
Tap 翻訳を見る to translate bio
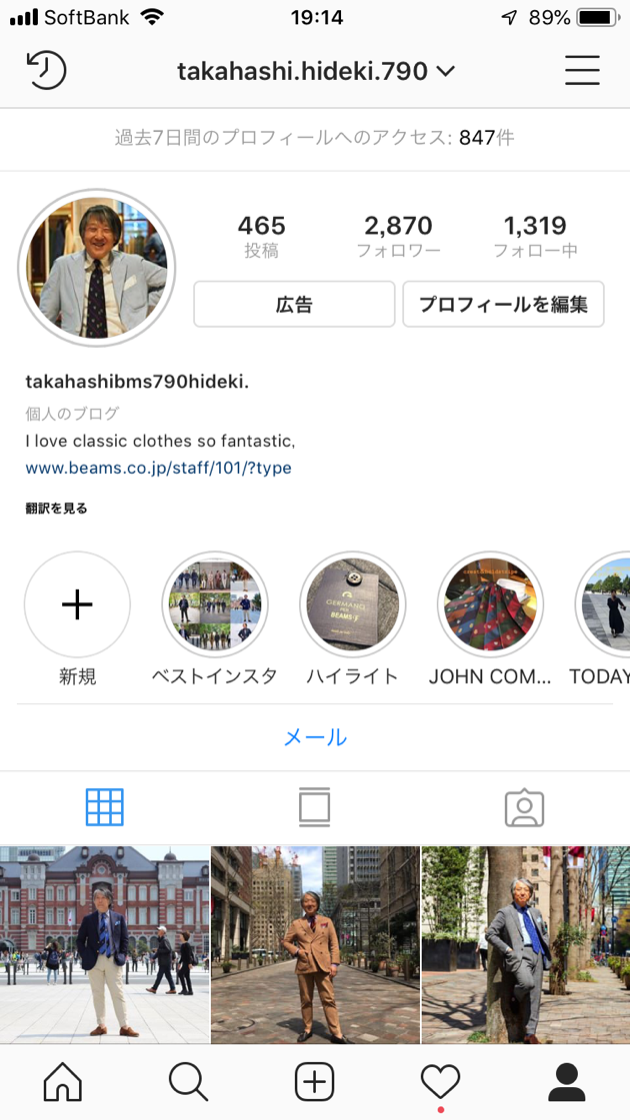pyautogui.click(x=57, y=508)
